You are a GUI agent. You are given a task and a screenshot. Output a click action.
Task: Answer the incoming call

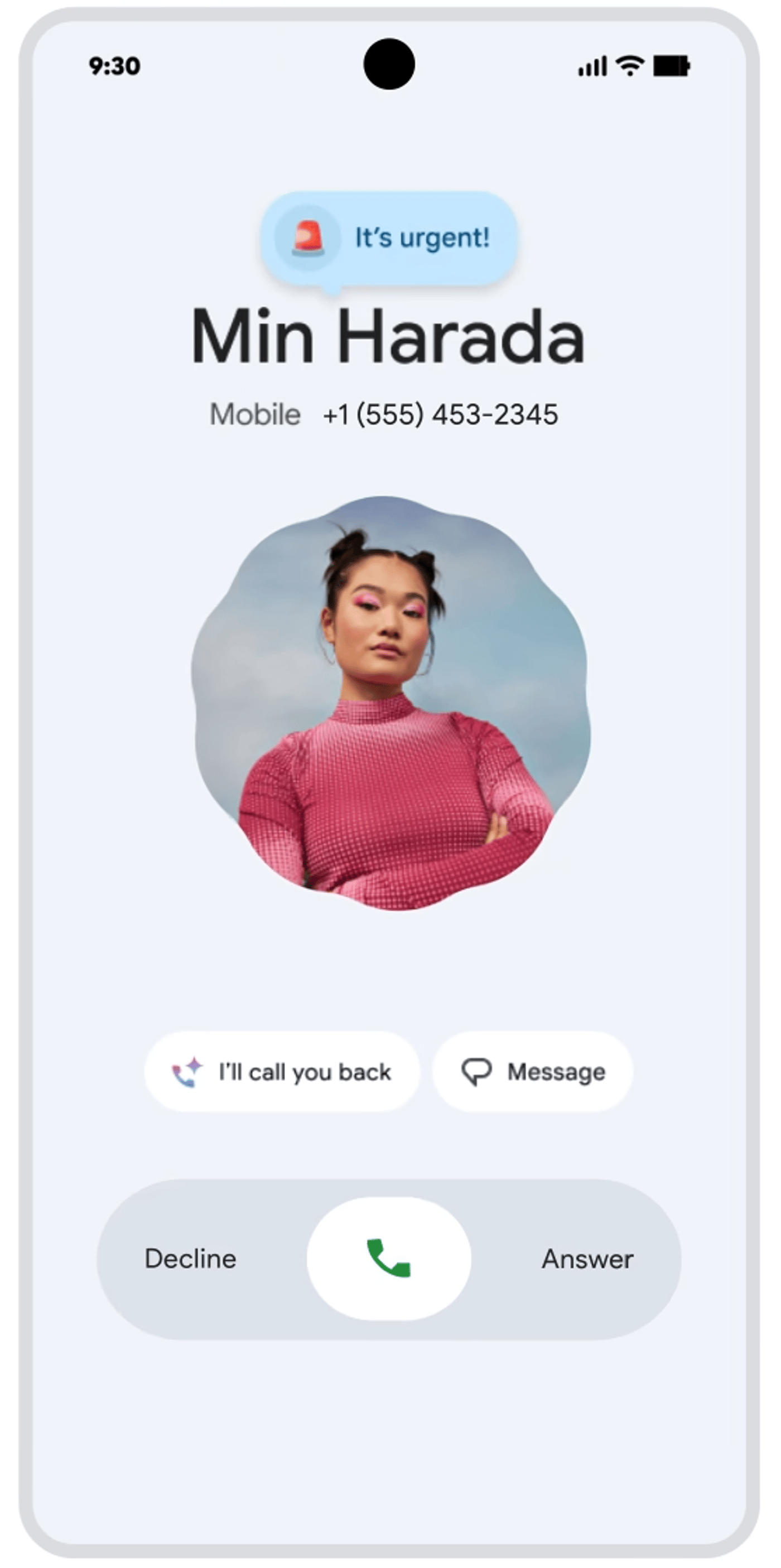coord(586,1259)
